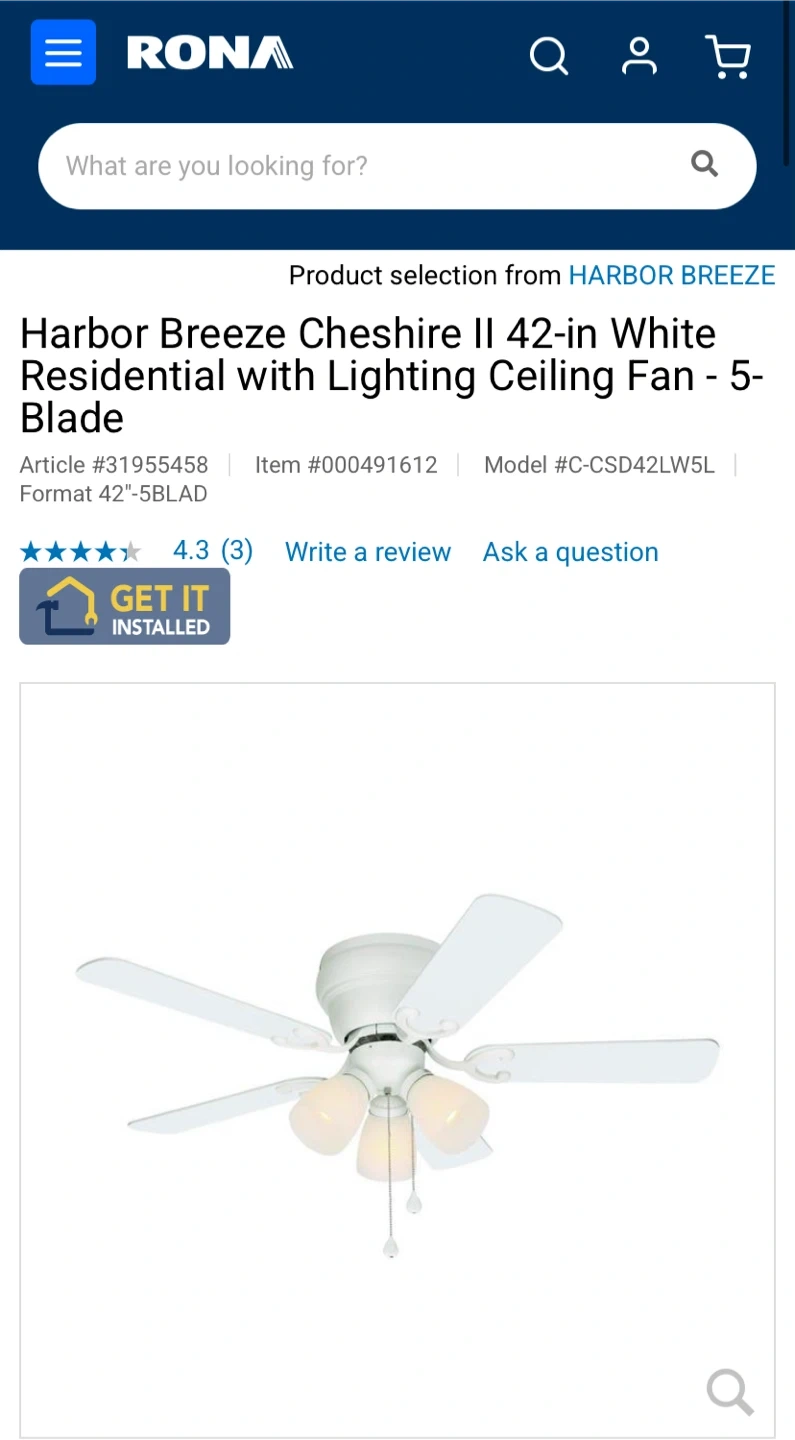Submit search with the magnifier in search box
Image resolution: width=795 pixels, height=1440 pixels.
(x=705, y=164)
